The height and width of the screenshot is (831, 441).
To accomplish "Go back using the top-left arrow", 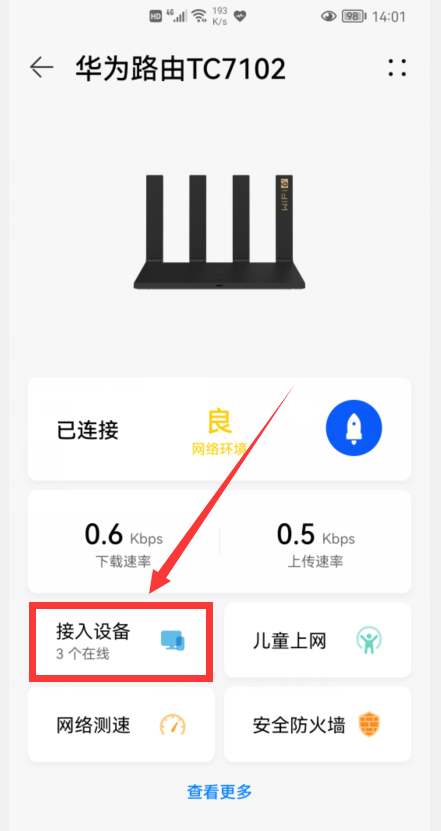I will point(41,68).
